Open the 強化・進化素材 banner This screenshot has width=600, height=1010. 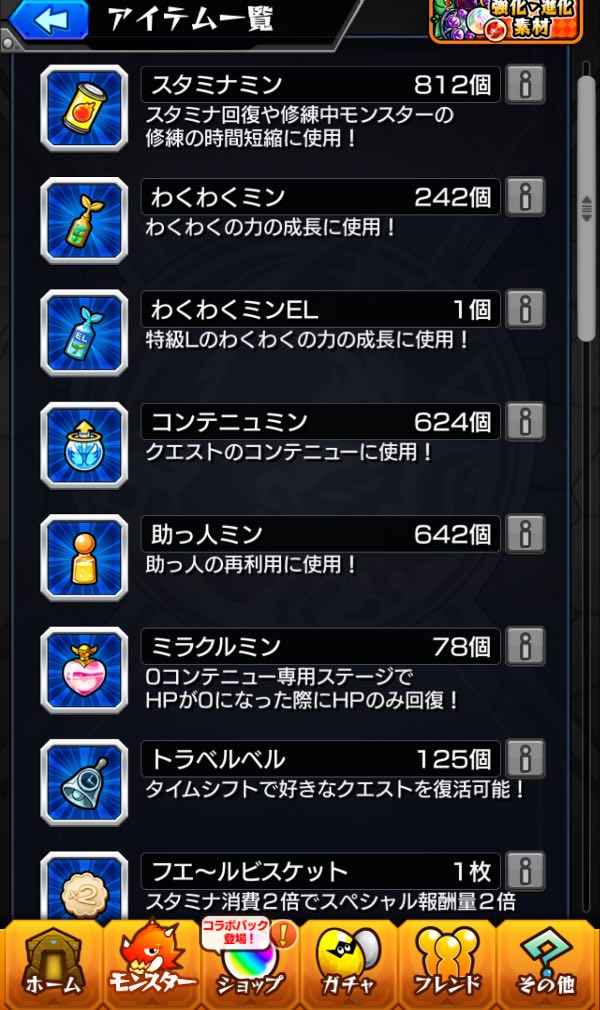(505, 20)
